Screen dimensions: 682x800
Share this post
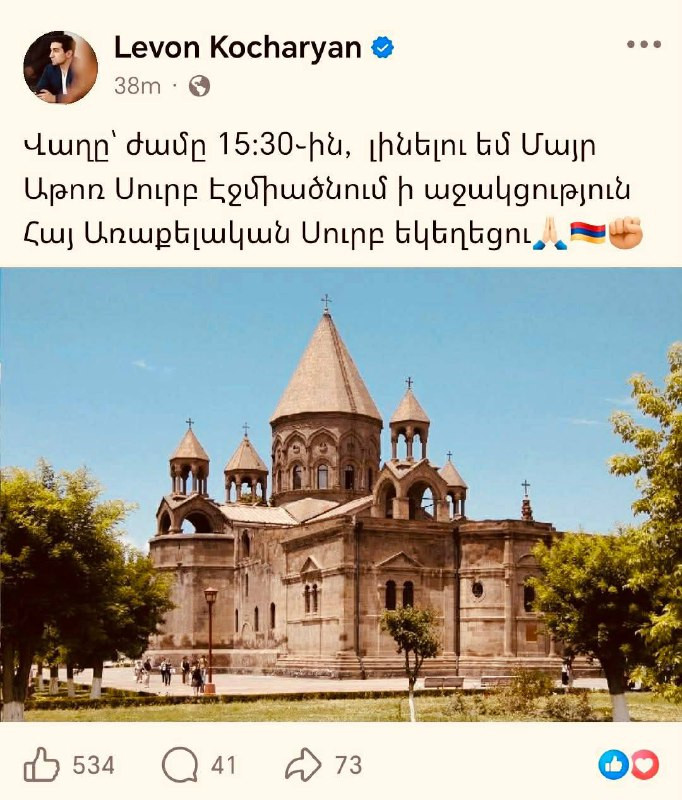[x=302, y=766]
